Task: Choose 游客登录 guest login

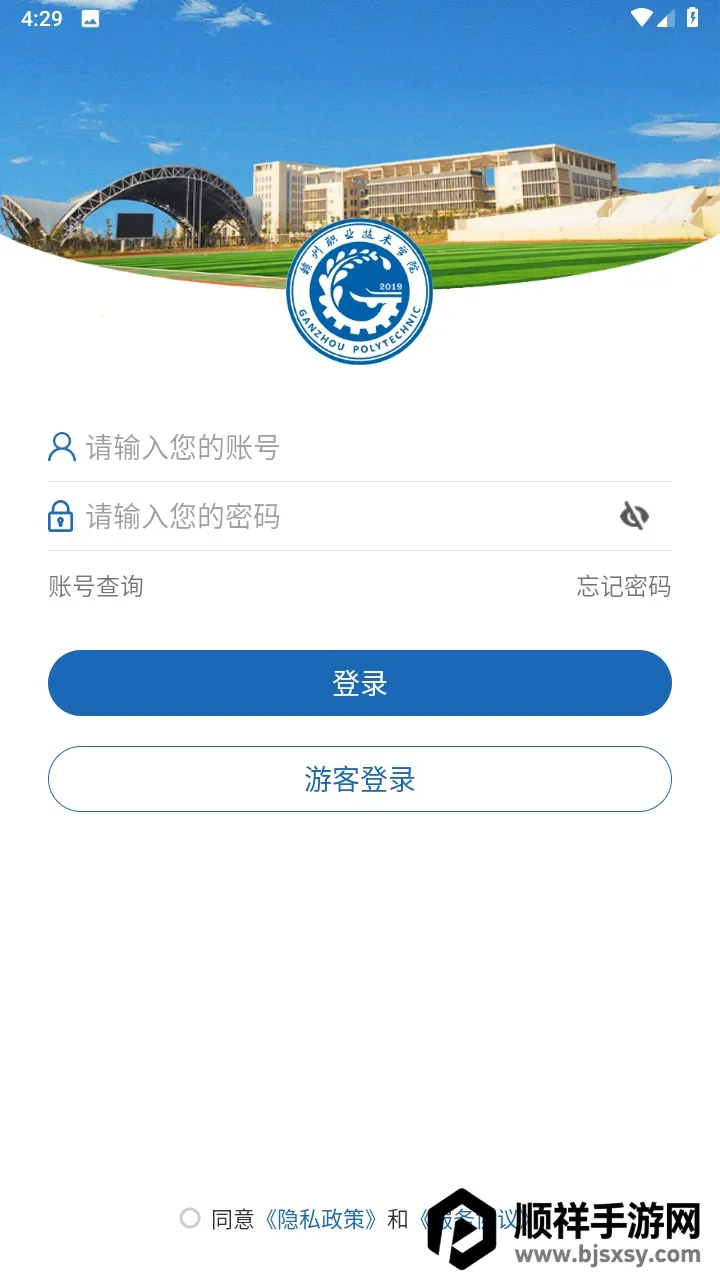Action: coord(360,779)
